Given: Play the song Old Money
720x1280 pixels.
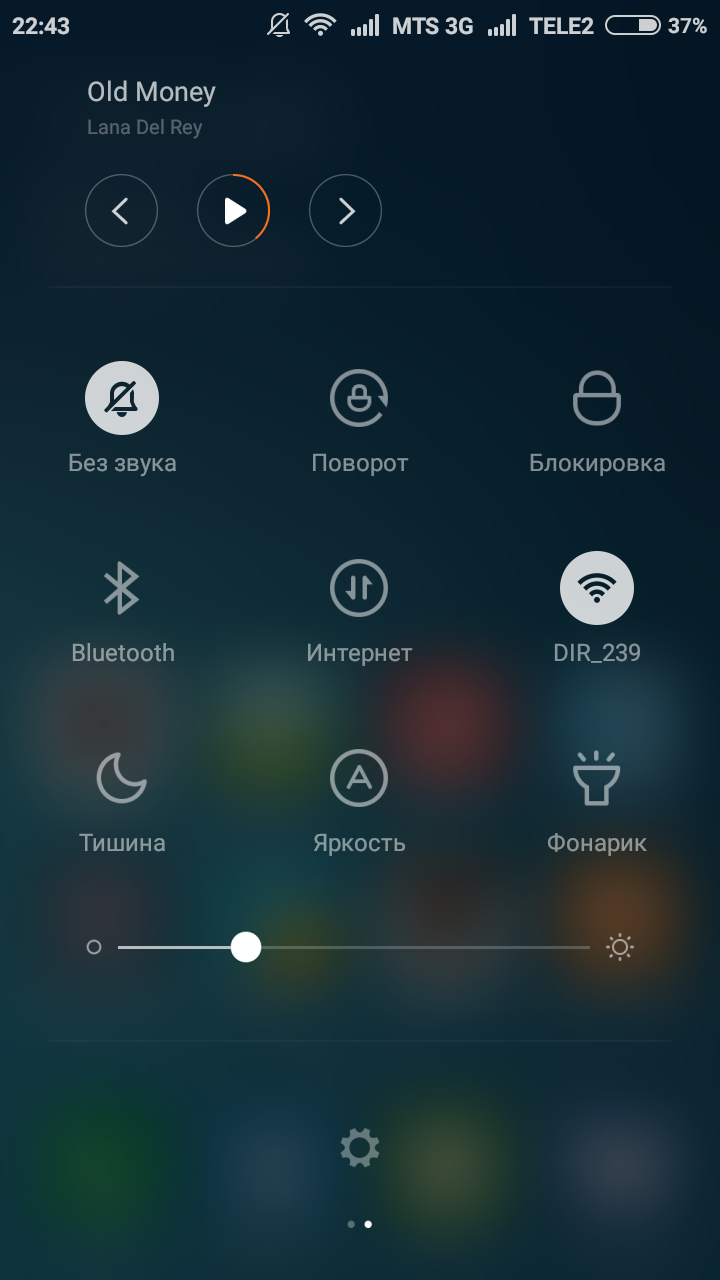Looking at the screenshot, I should click(x=234, y=211).
